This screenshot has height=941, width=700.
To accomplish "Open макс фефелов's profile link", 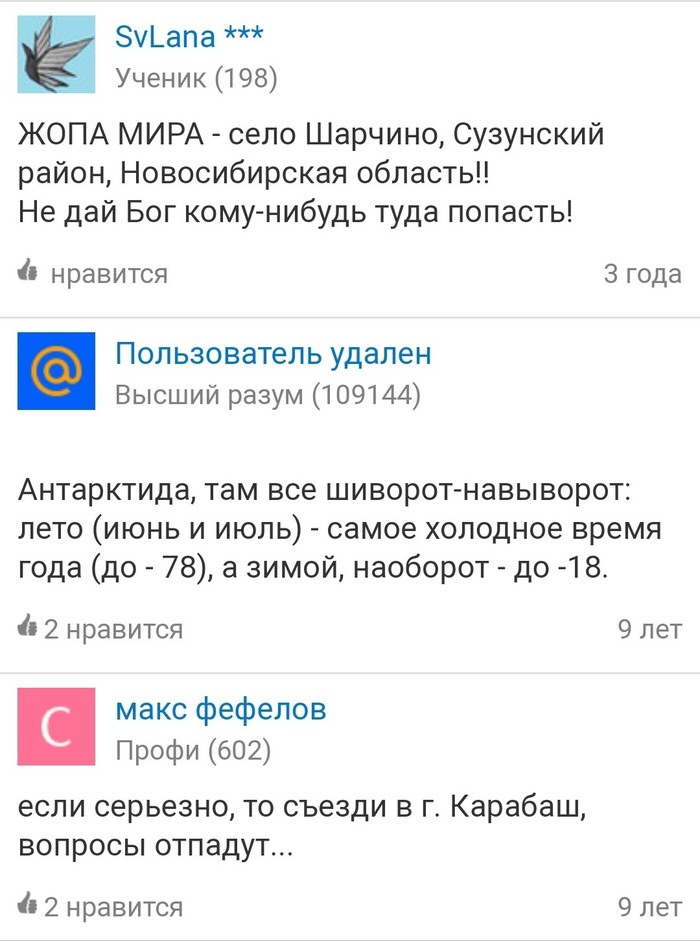I will coord(221,709).
